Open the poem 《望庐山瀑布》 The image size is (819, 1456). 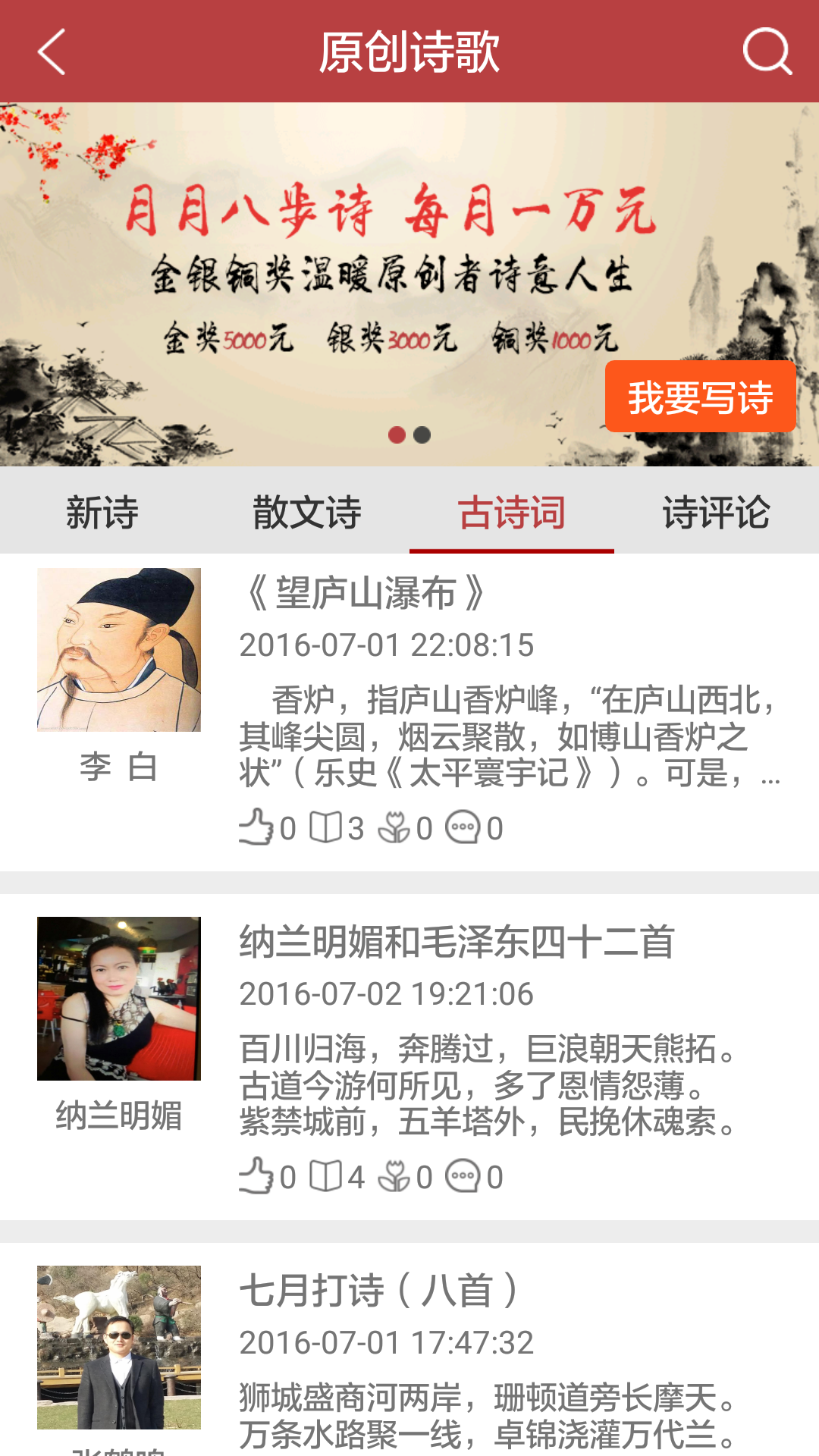tap(366, 593)
